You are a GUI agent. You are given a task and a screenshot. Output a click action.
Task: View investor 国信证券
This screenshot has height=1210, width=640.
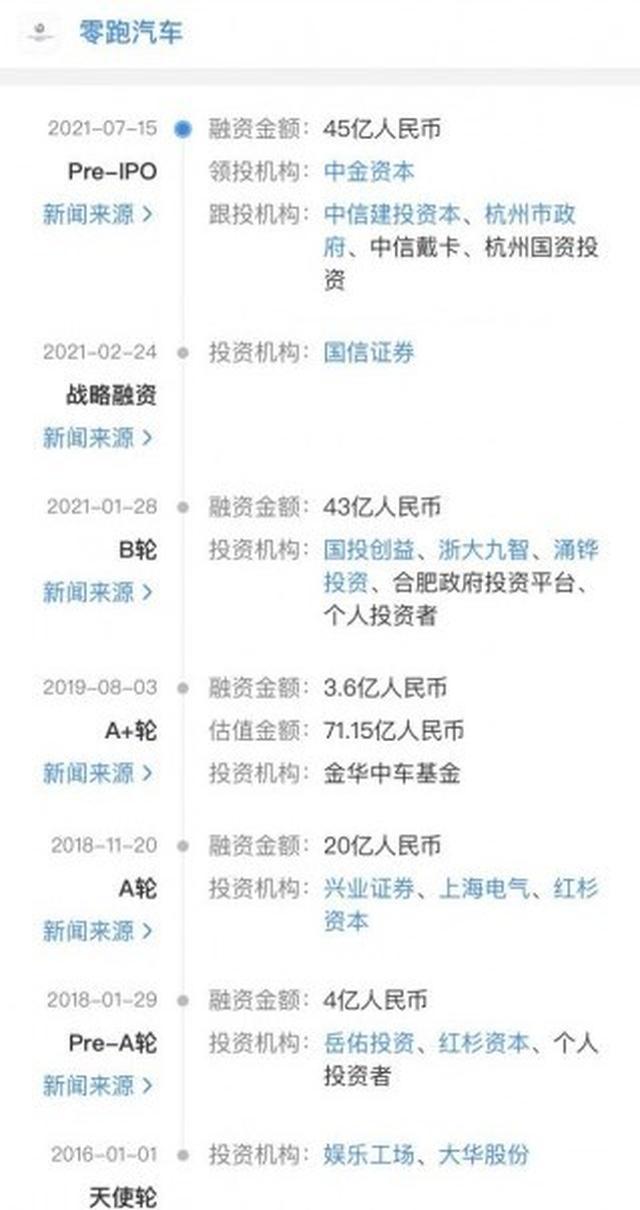368,352
